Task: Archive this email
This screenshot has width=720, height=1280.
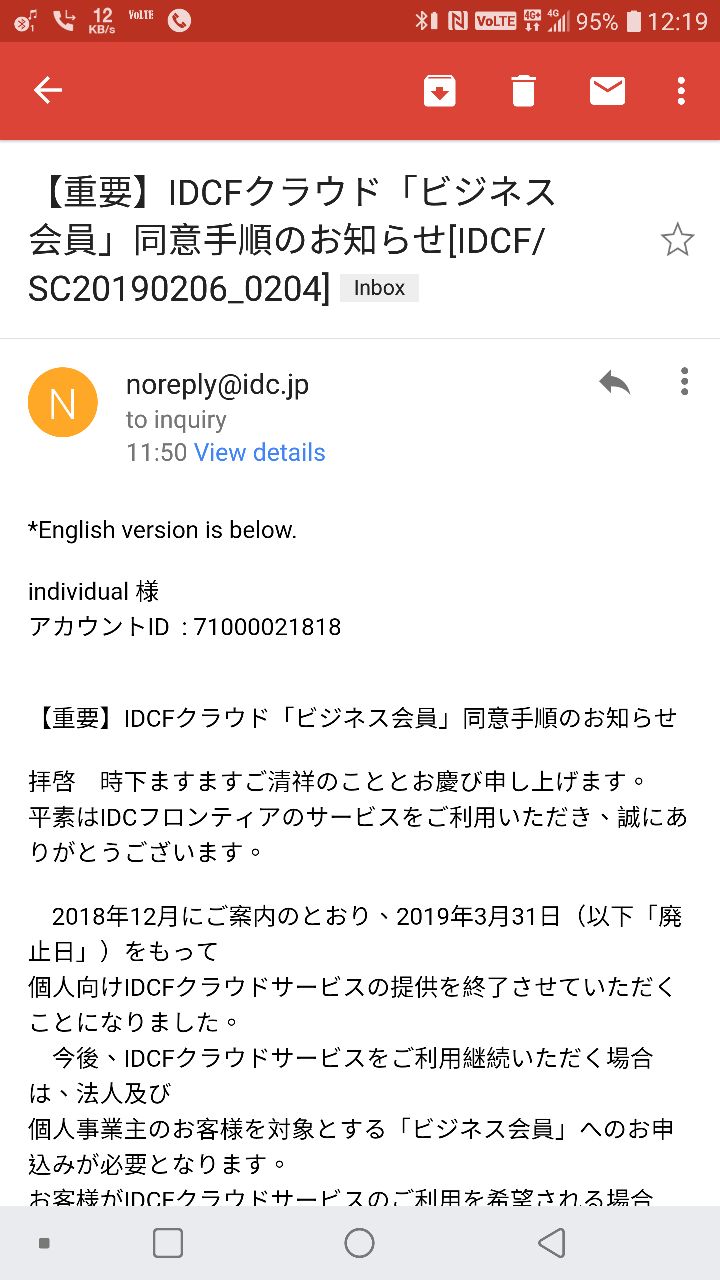Action: [x=439, y=91]
